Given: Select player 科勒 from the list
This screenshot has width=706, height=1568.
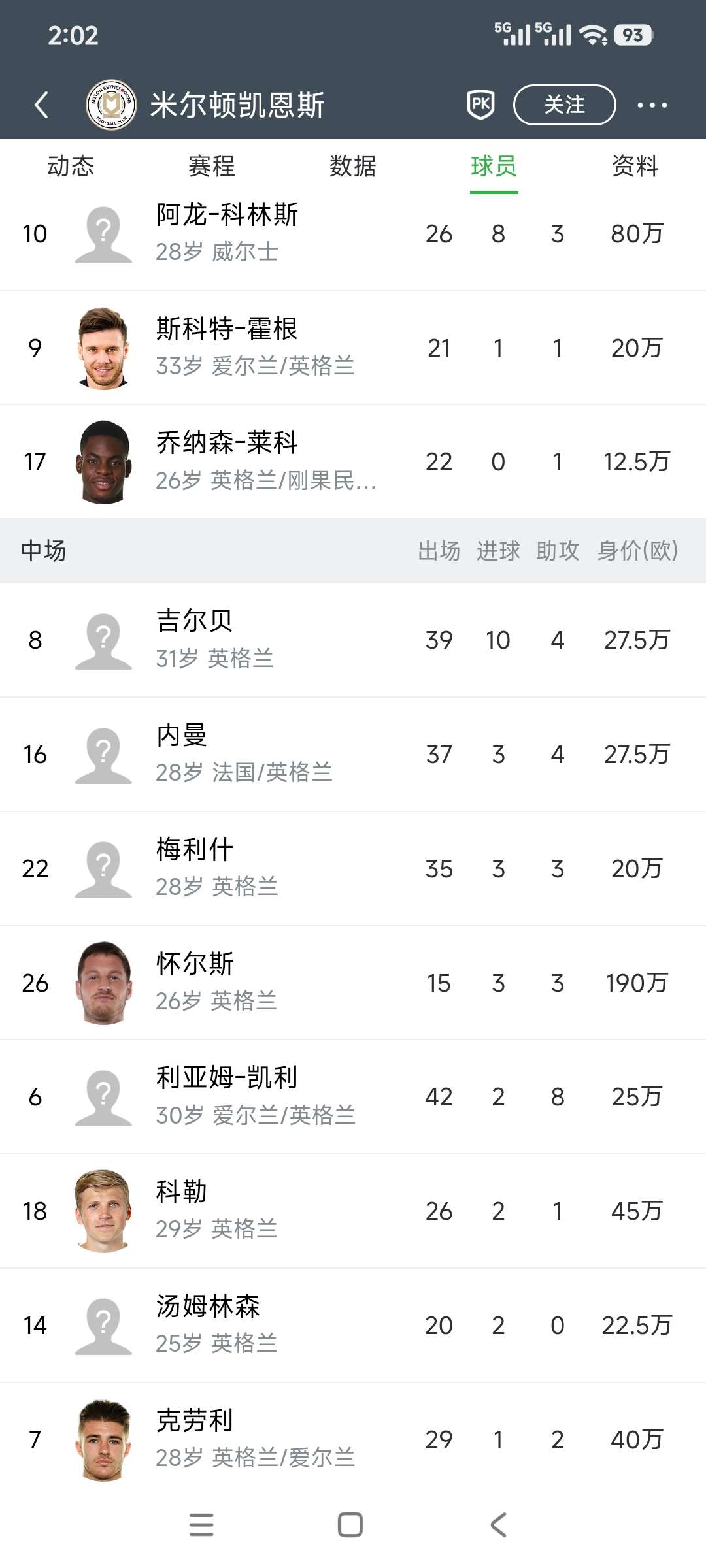Looking at the screenshot, I should pos(182,1211).
